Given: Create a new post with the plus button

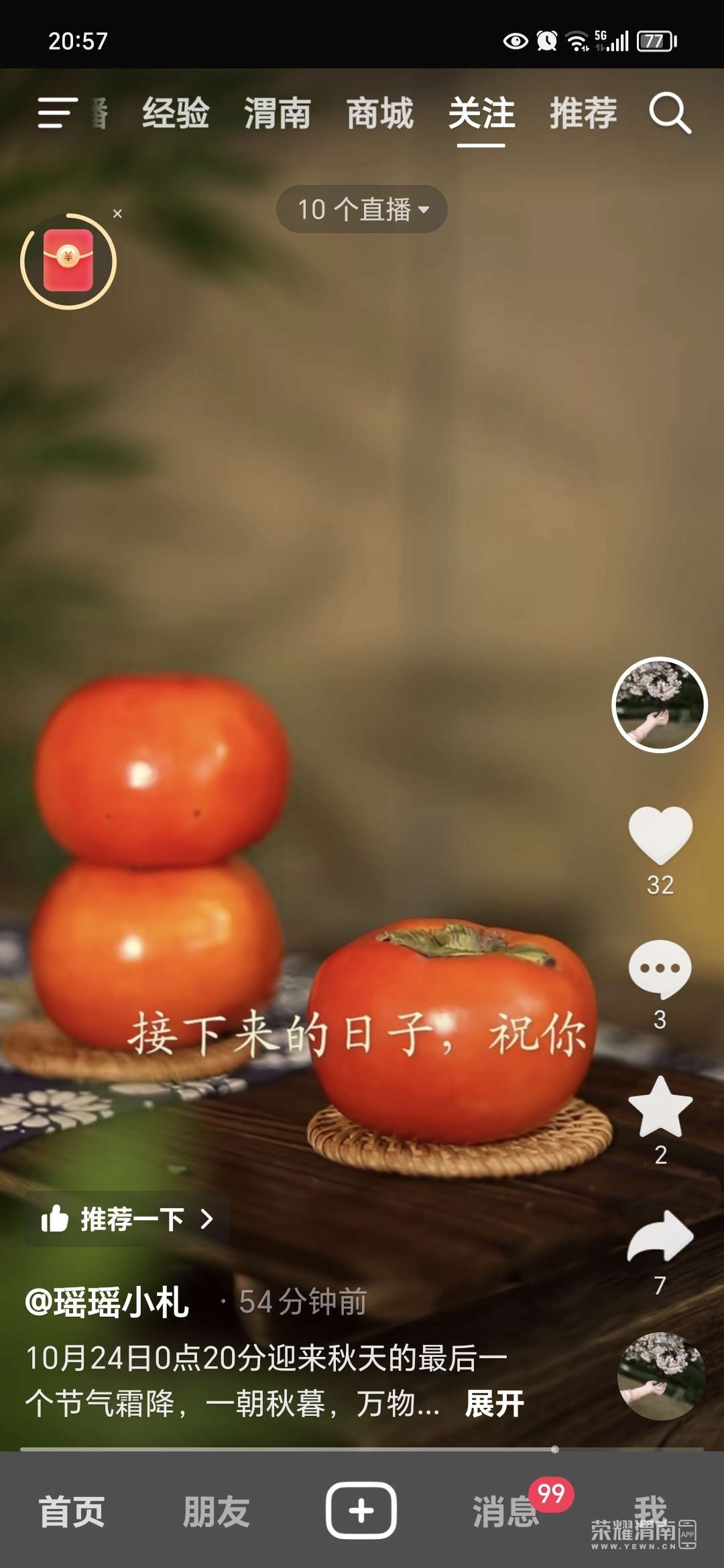Looking at the screenshot, I should coord(361,1510).
